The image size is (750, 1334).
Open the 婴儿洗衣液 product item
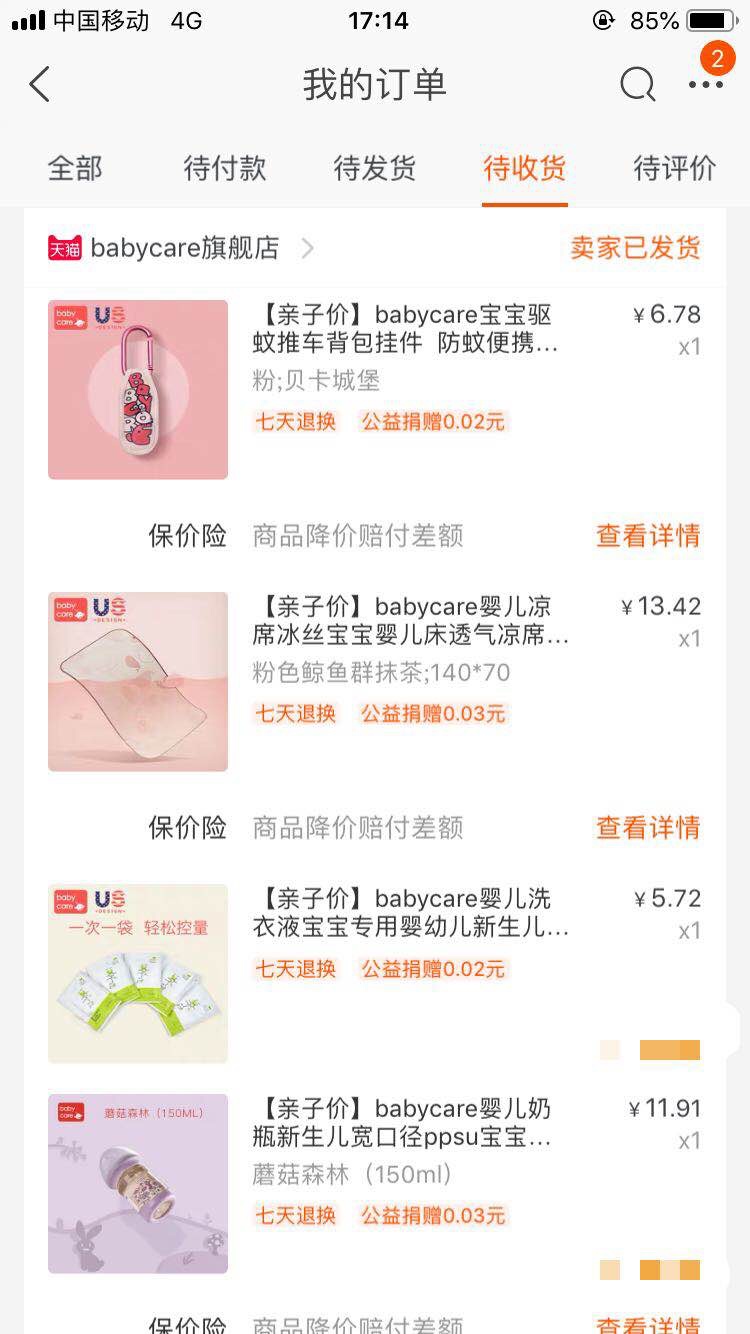[410, 913]
